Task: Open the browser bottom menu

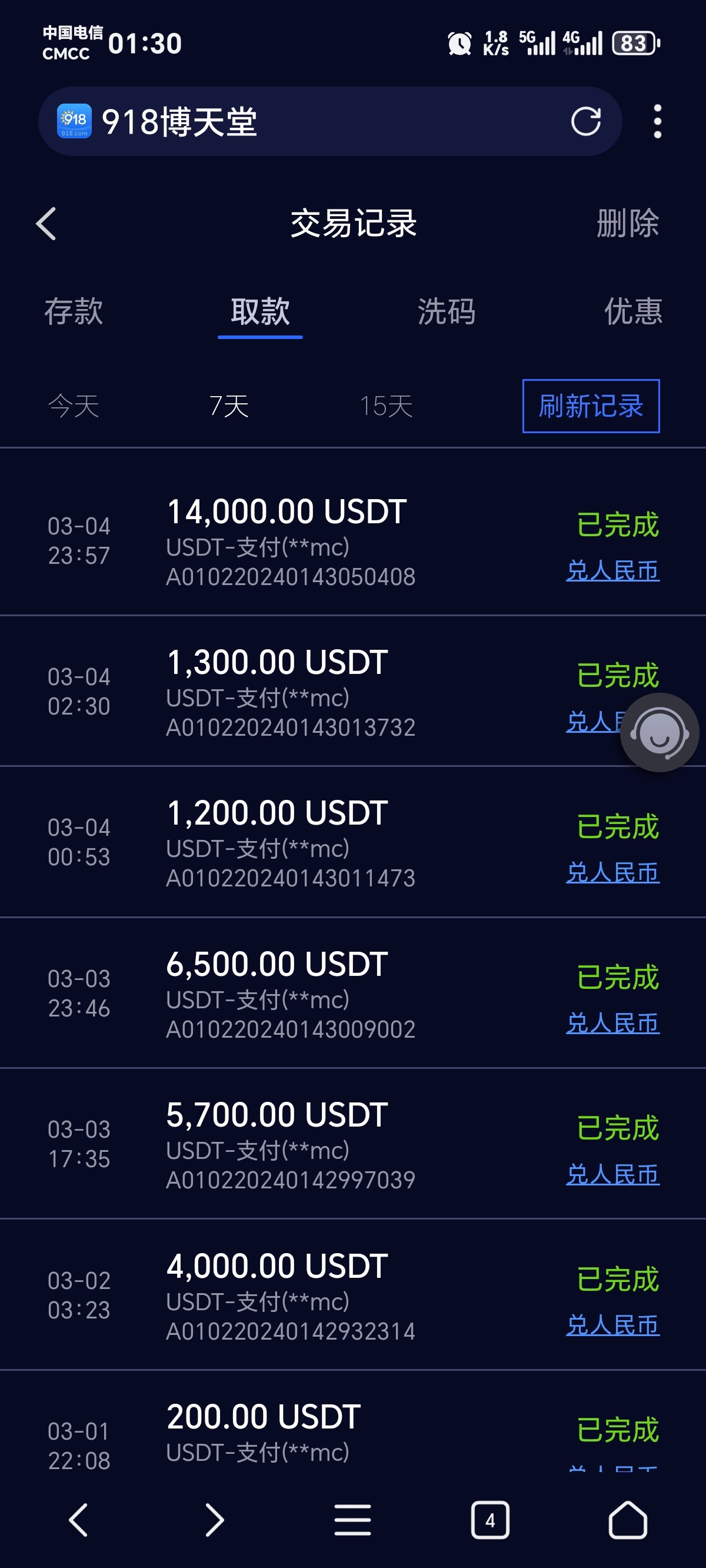Action: coord(352,1520)
